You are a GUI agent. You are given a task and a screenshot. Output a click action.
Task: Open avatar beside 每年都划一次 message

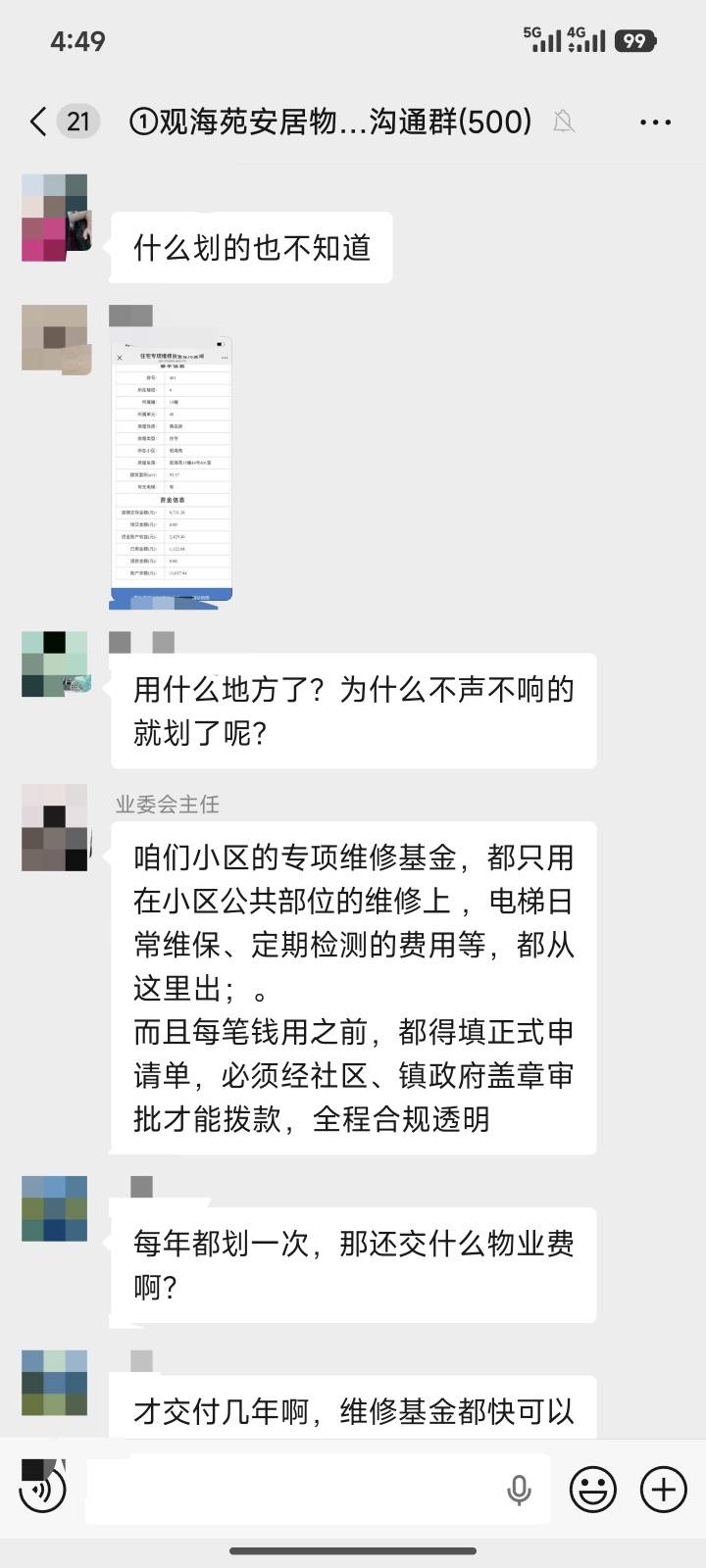(x=55, y=1209)
